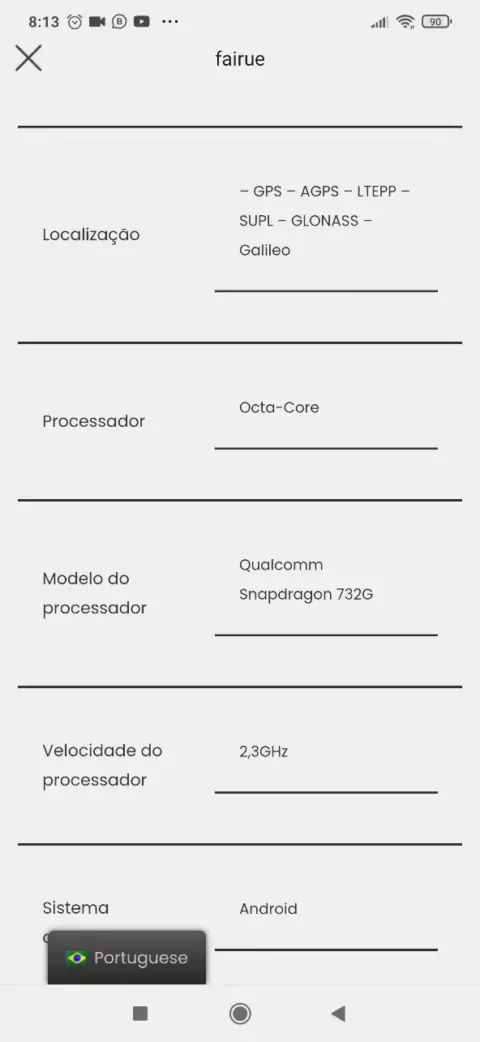The image size is (480, 1042).
Task: Open the recent apps view
Action: (x=140, y=1013)
